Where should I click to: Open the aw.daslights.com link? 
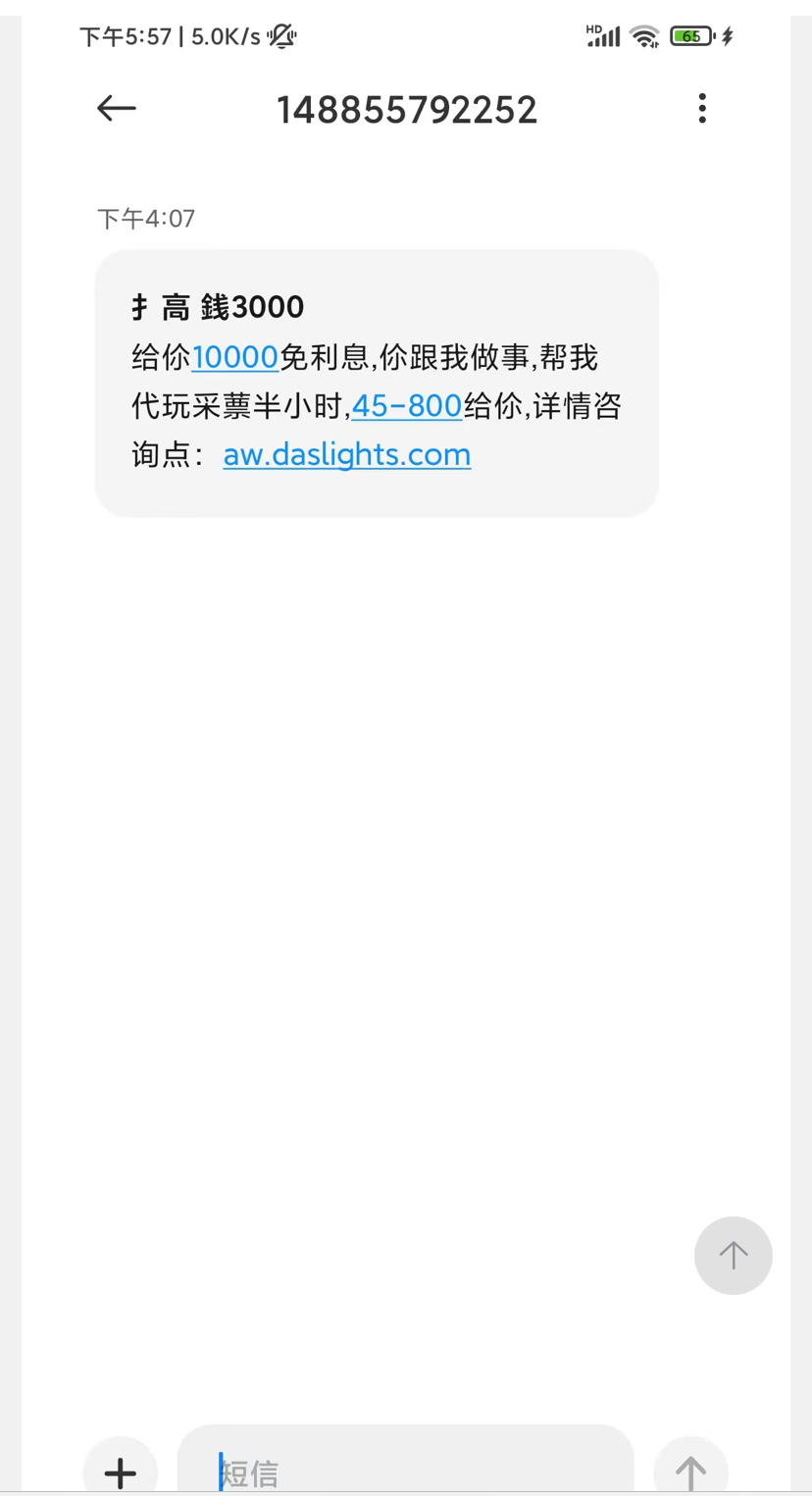347,454
